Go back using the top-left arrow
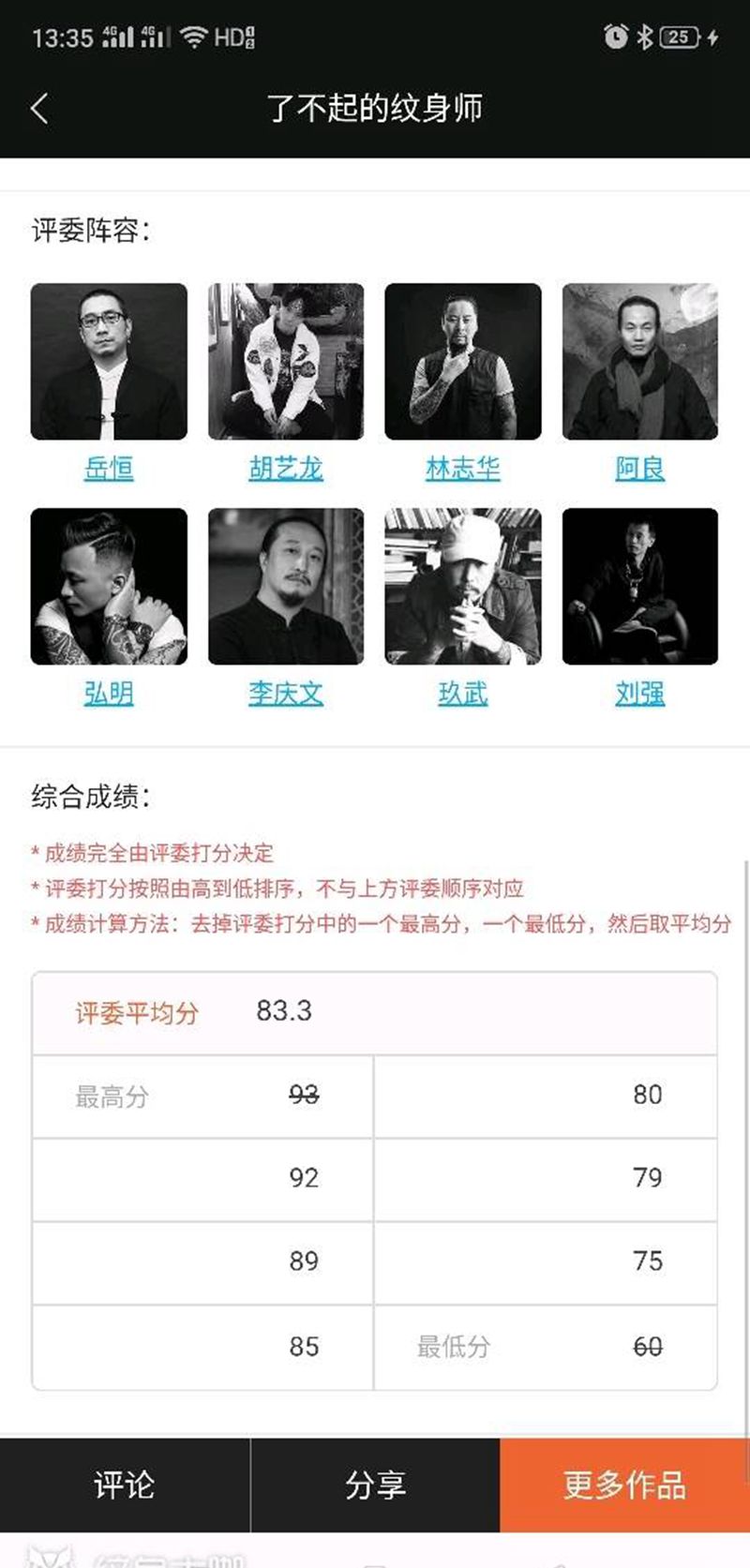This screenshot has width=750, height=1568. pyautogui.click(x=39, y=109)
